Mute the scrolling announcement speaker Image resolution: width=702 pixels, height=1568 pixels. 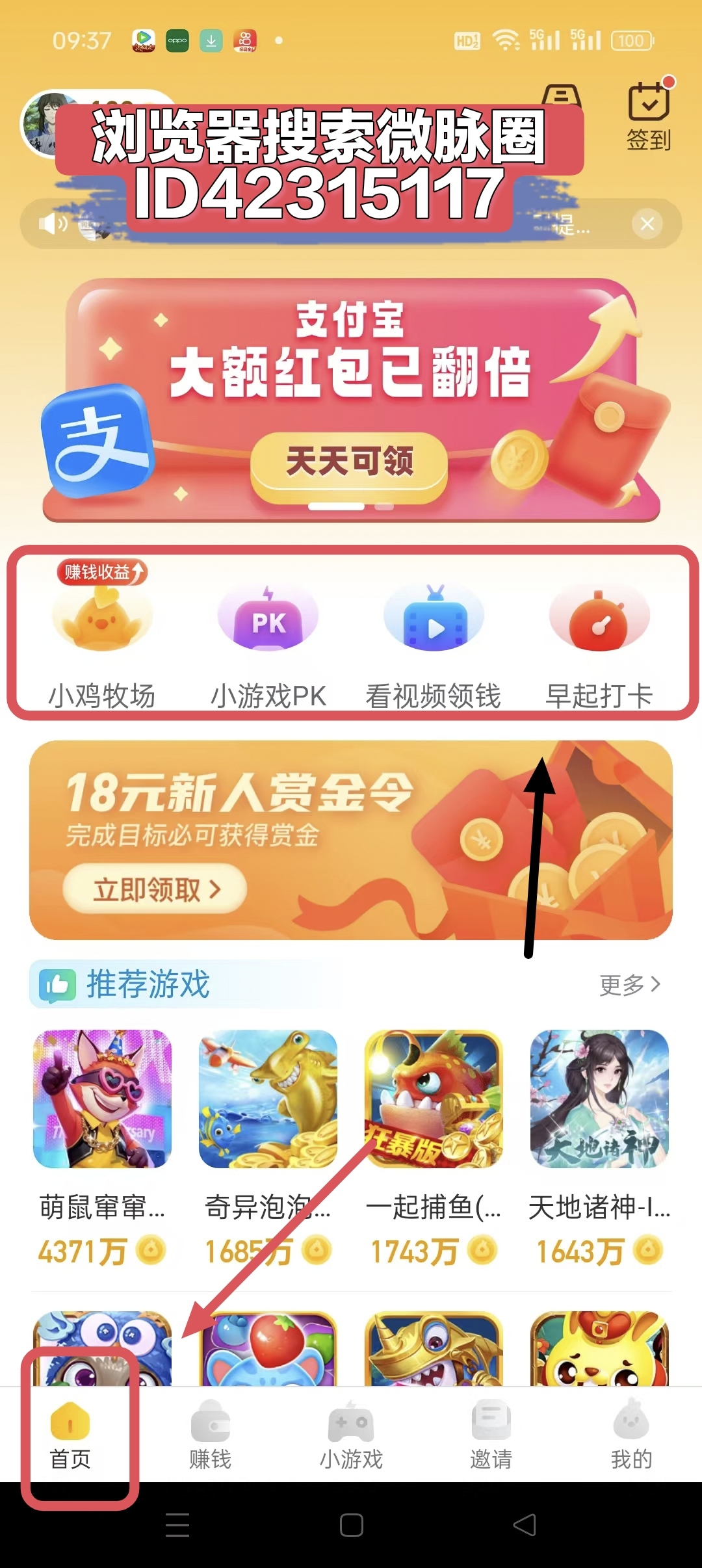[x=53, y=224]
